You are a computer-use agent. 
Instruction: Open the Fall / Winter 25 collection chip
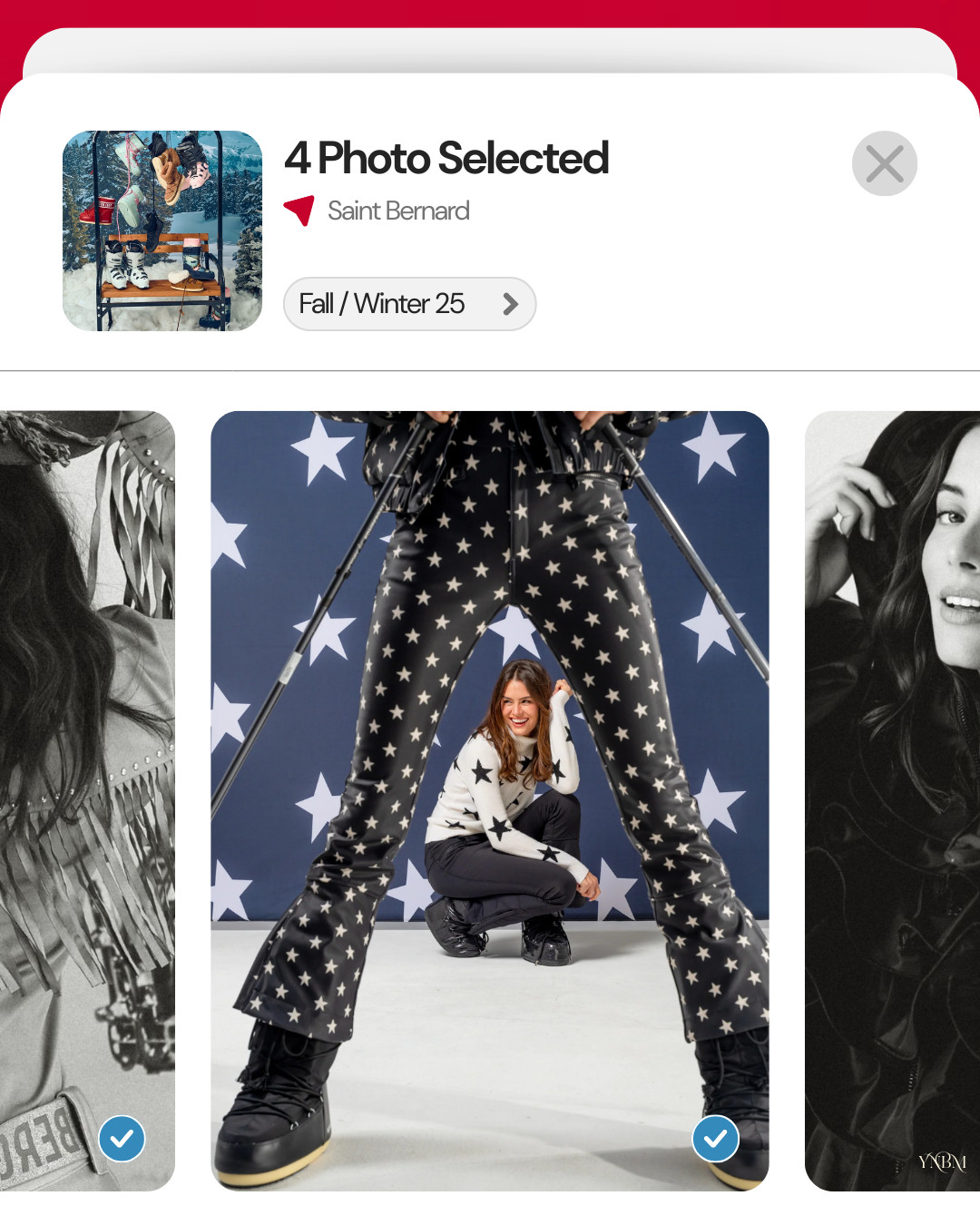409,304
